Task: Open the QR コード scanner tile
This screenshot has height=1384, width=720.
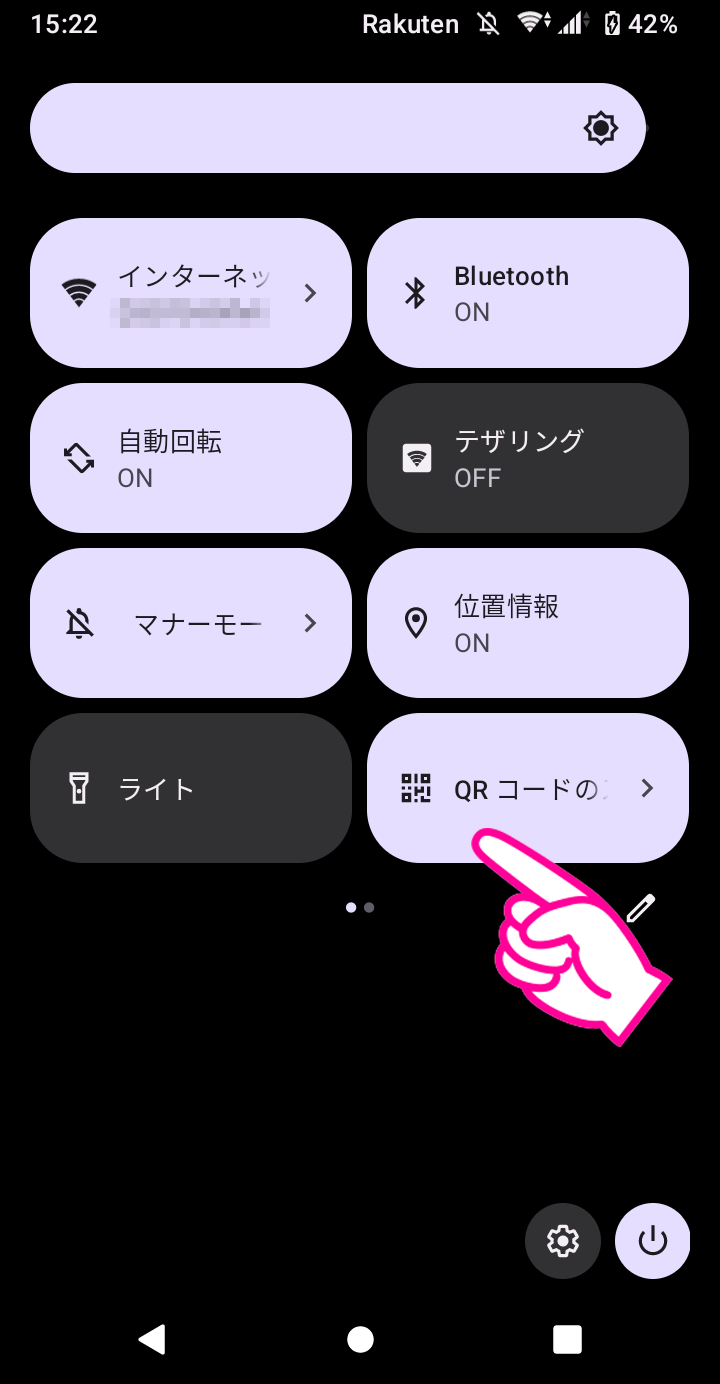Action: pos(528,788)
